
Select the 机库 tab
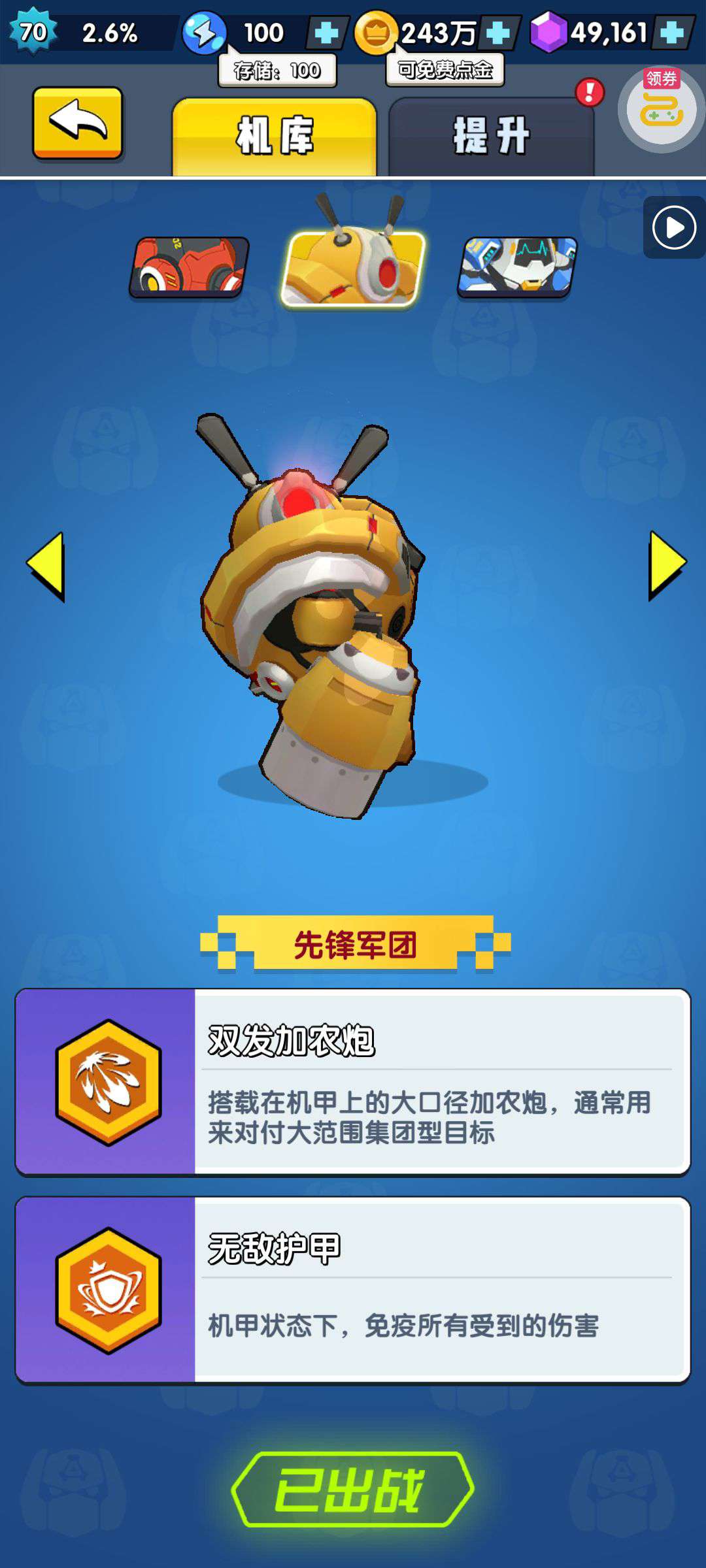[x=275, y=137]
